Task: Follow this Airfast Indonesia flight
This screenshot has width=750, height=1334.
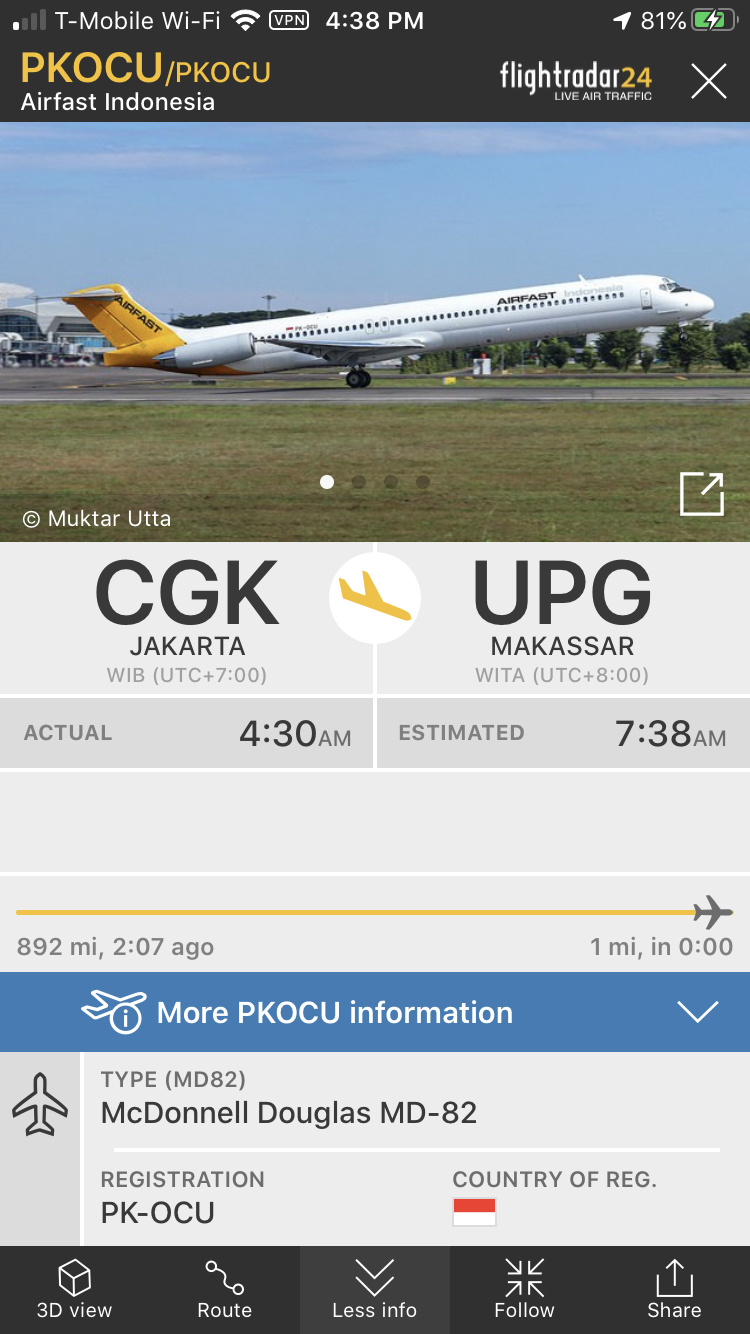Action: 524,1289
